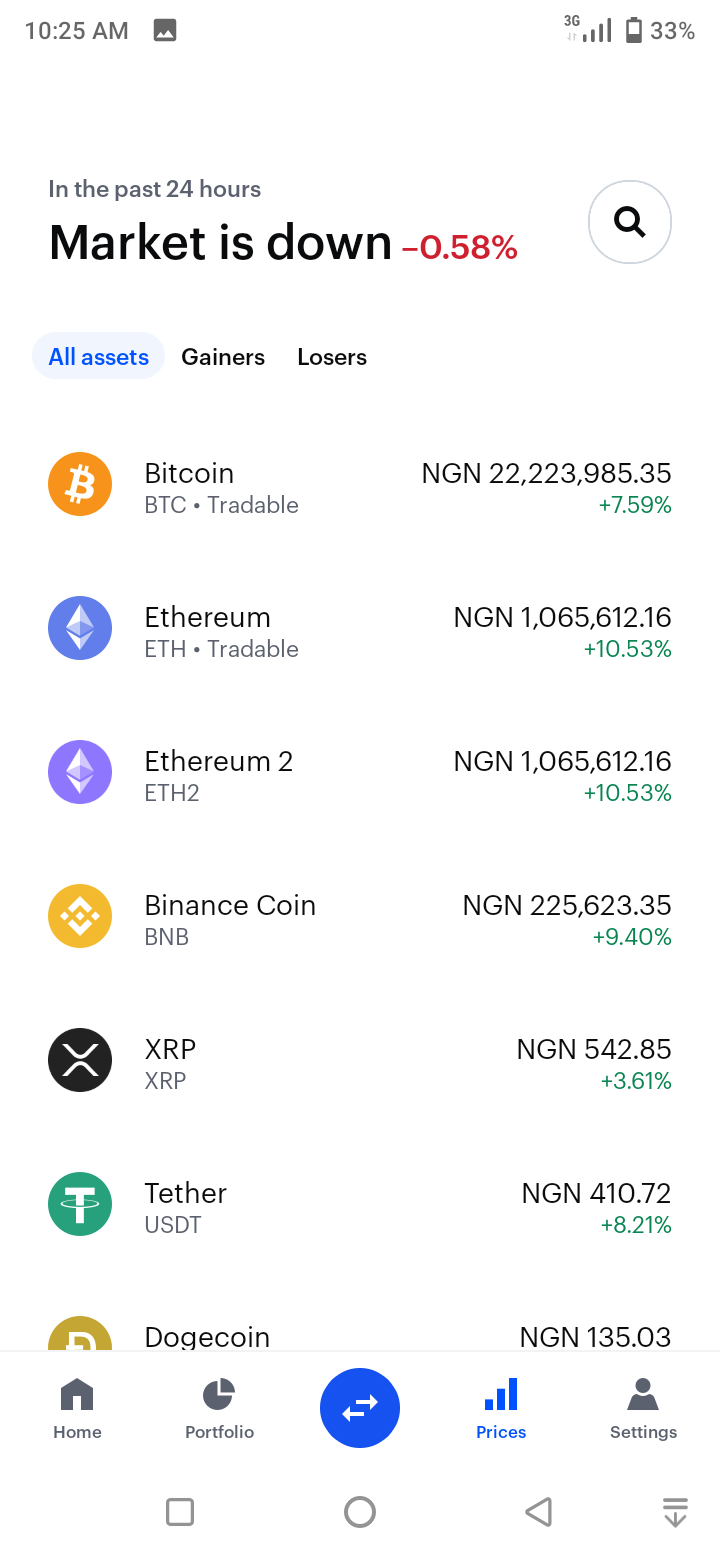Tap the blue trade swap button
Image resolution: width=720 pixels, height=1560 pixels.
[x=360, y=1408]
